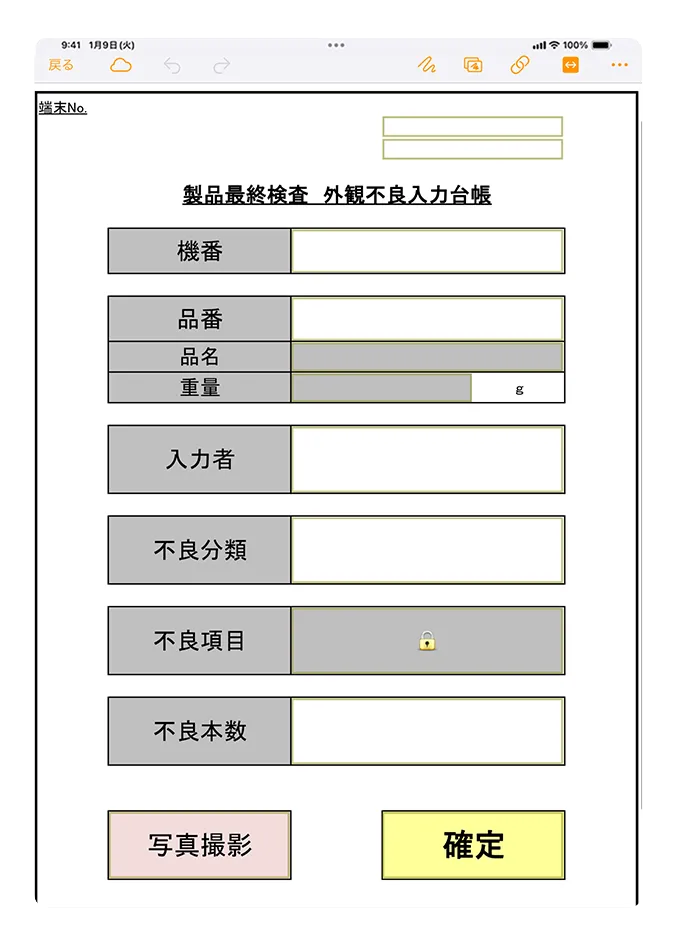The height and width of the screenshot is (942, 678).
Task: Tap the 入力者 input field
Action: 427,459
